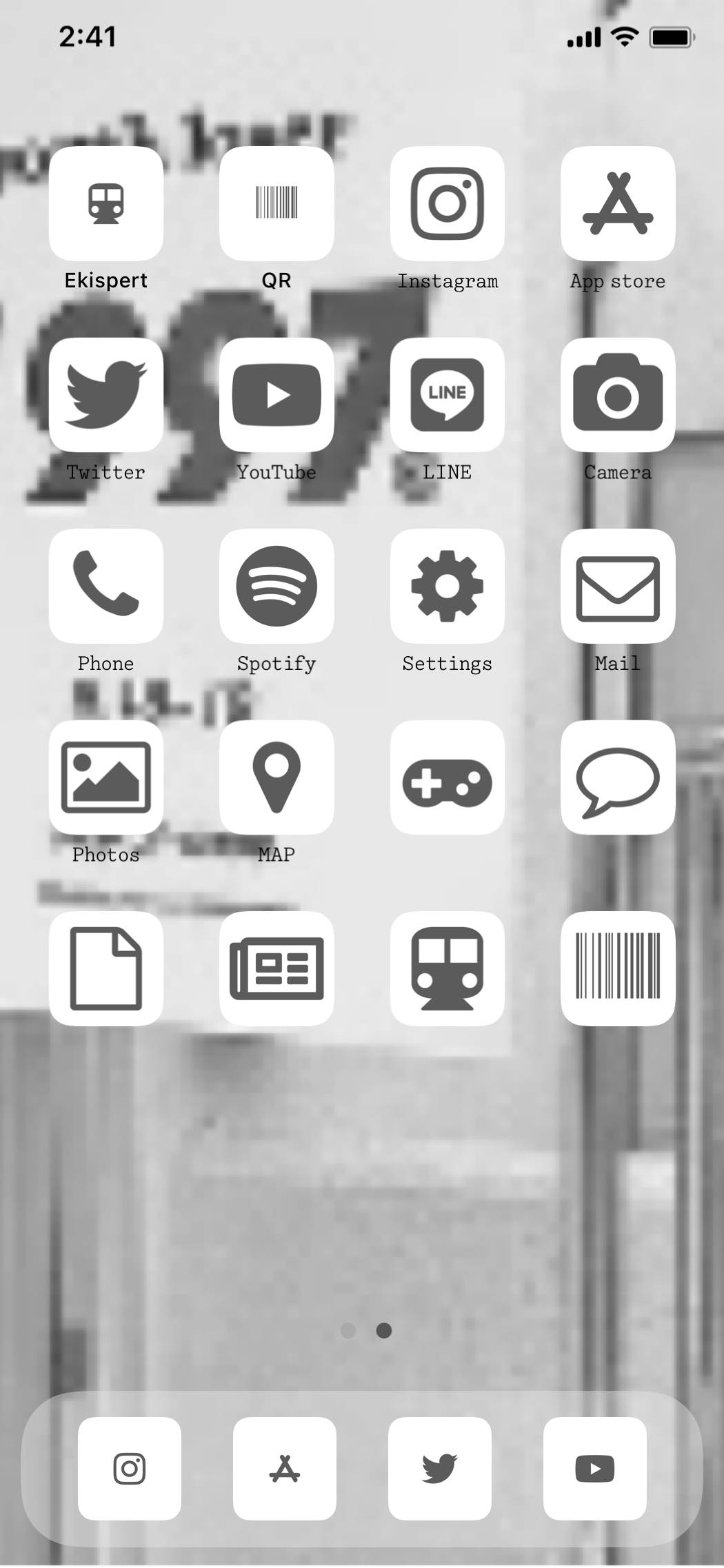Open the blank document app icon
Viewport: 724px width, 1568px height.
point(105,968)
